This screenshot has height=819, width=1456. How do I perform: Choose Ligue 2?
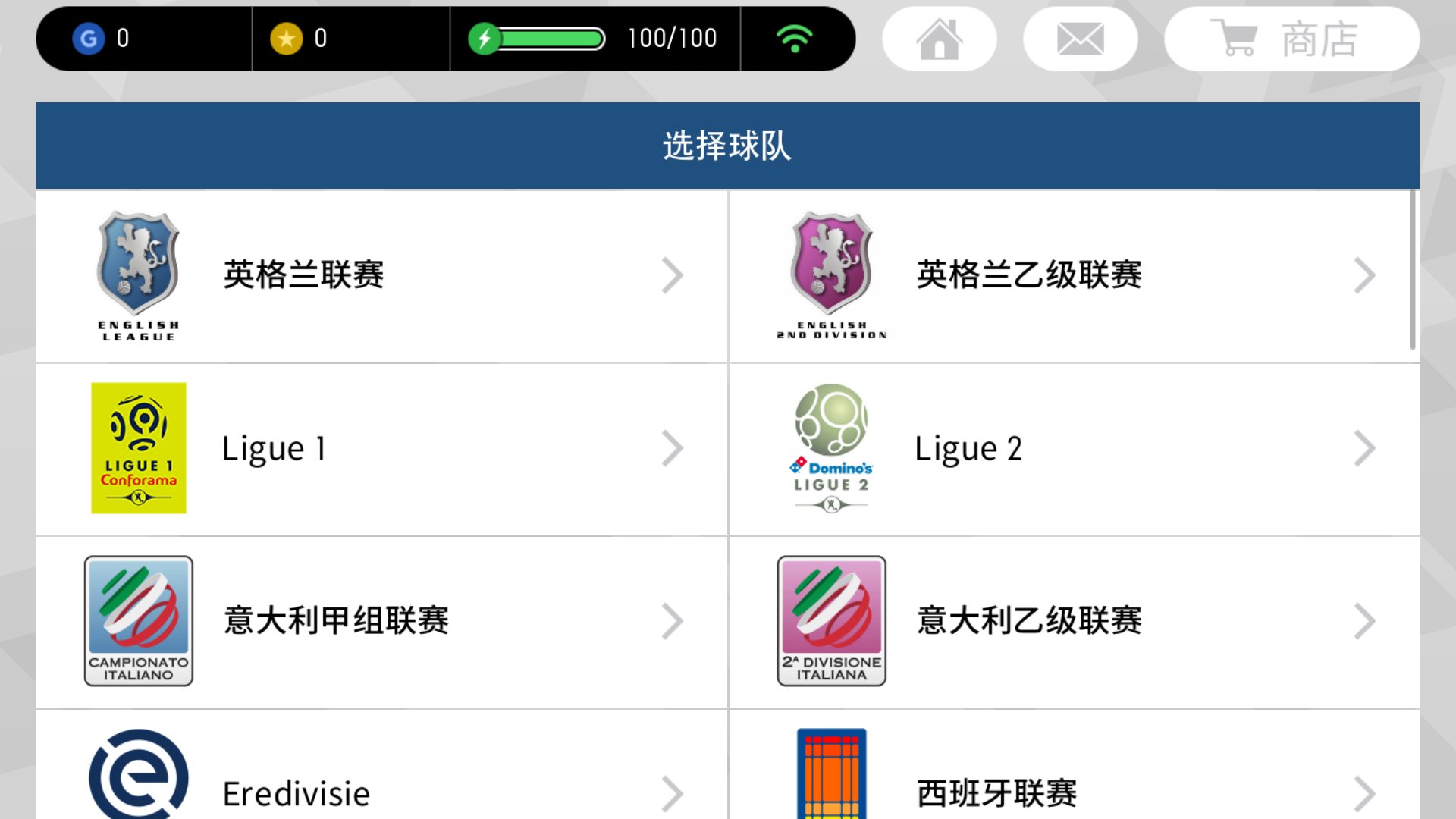(1073, 448)
